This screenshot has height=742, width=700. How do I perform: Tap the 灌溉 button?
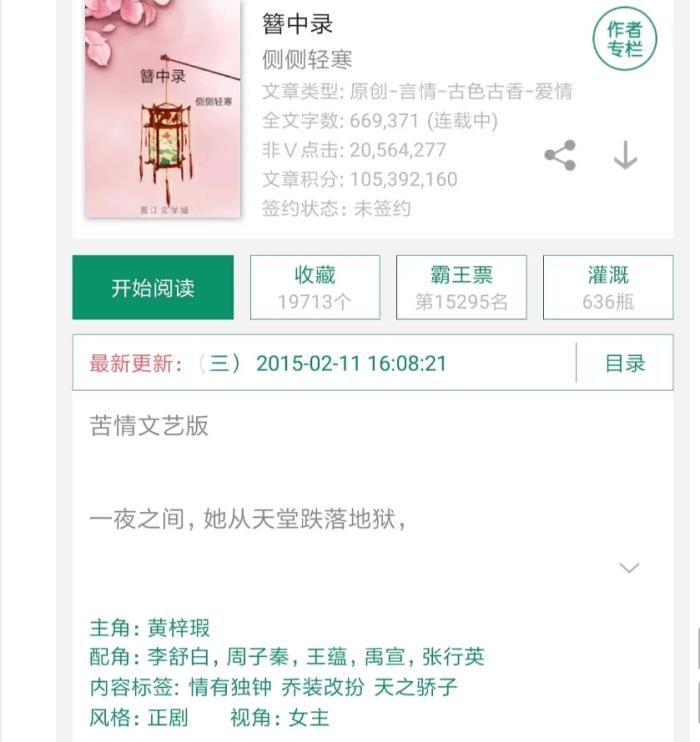click(608, 288)
